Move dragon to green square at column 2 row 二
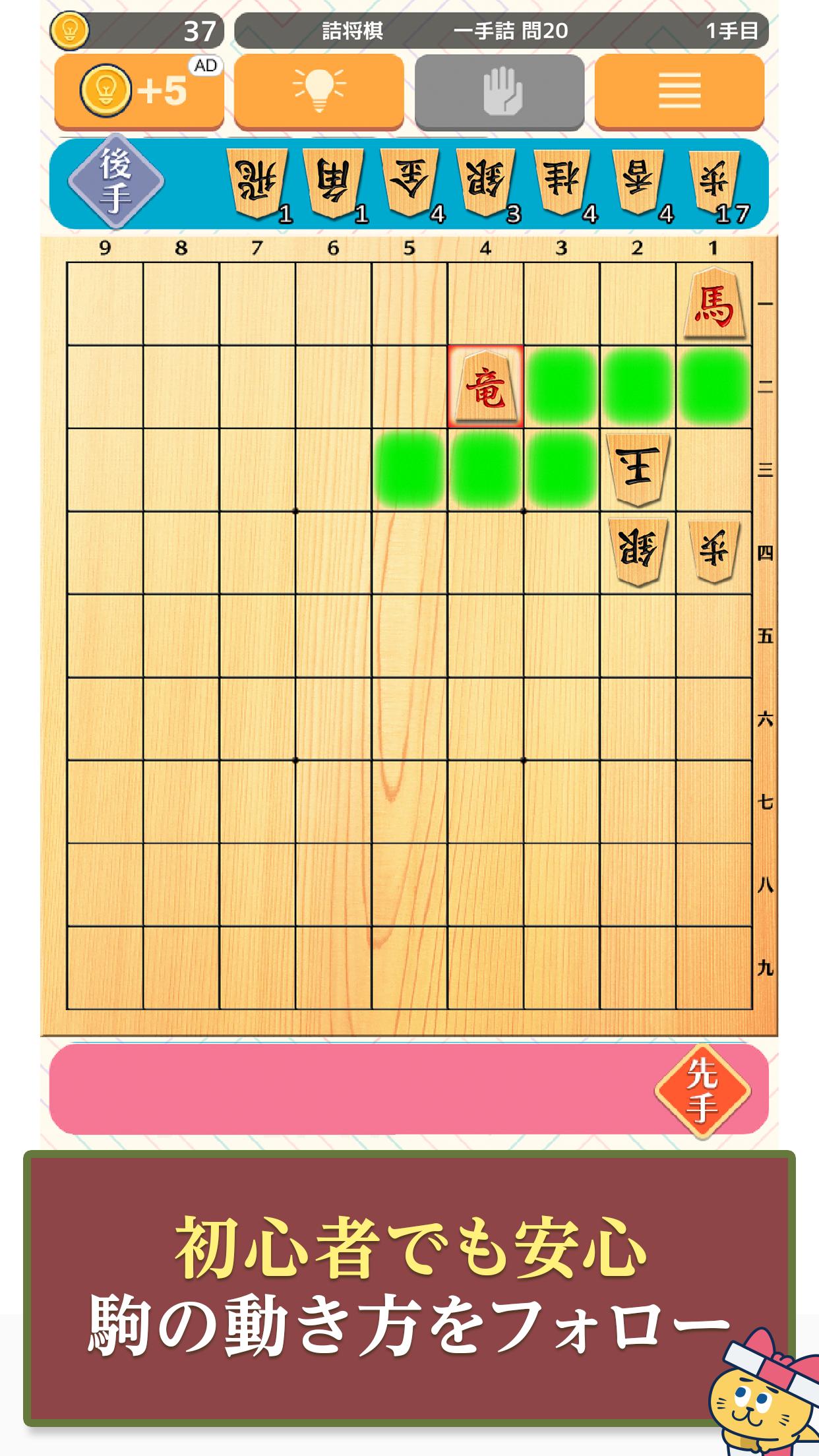Image resolution: width=819 pixels, height=1456 pixels. click(x=638, y=386)
